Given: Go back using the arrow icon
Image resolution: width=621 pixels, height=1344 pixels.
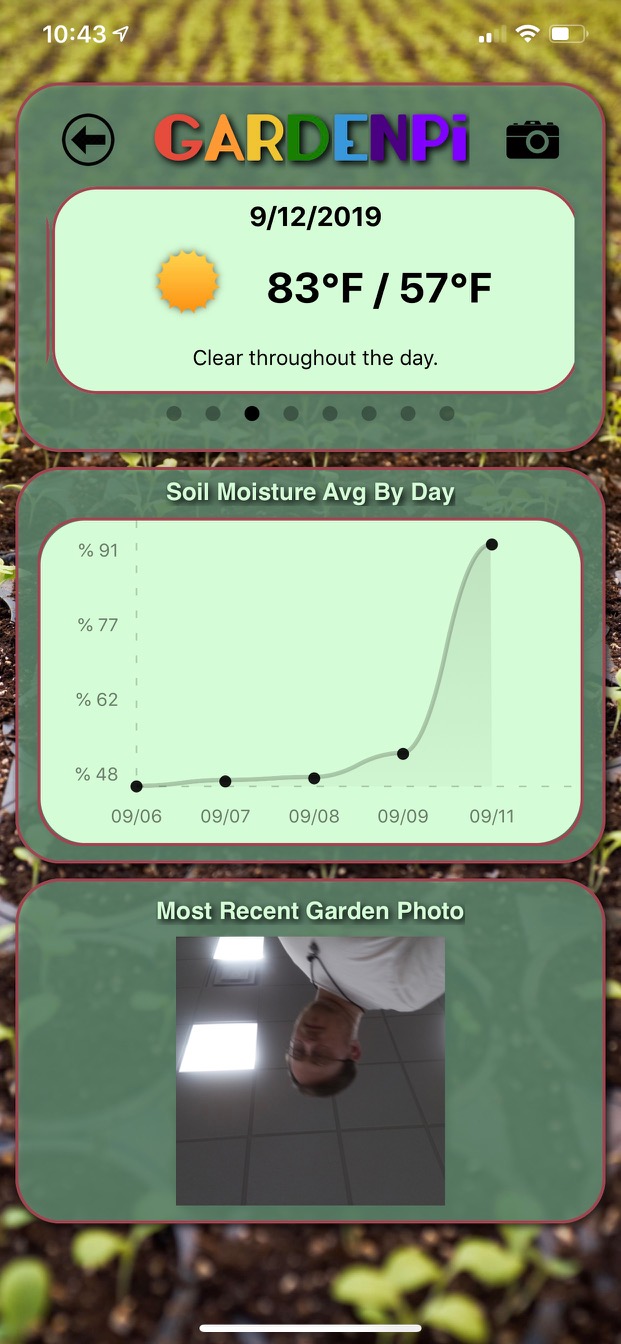Looking at the screenshot, I should (x=88, y=140).
